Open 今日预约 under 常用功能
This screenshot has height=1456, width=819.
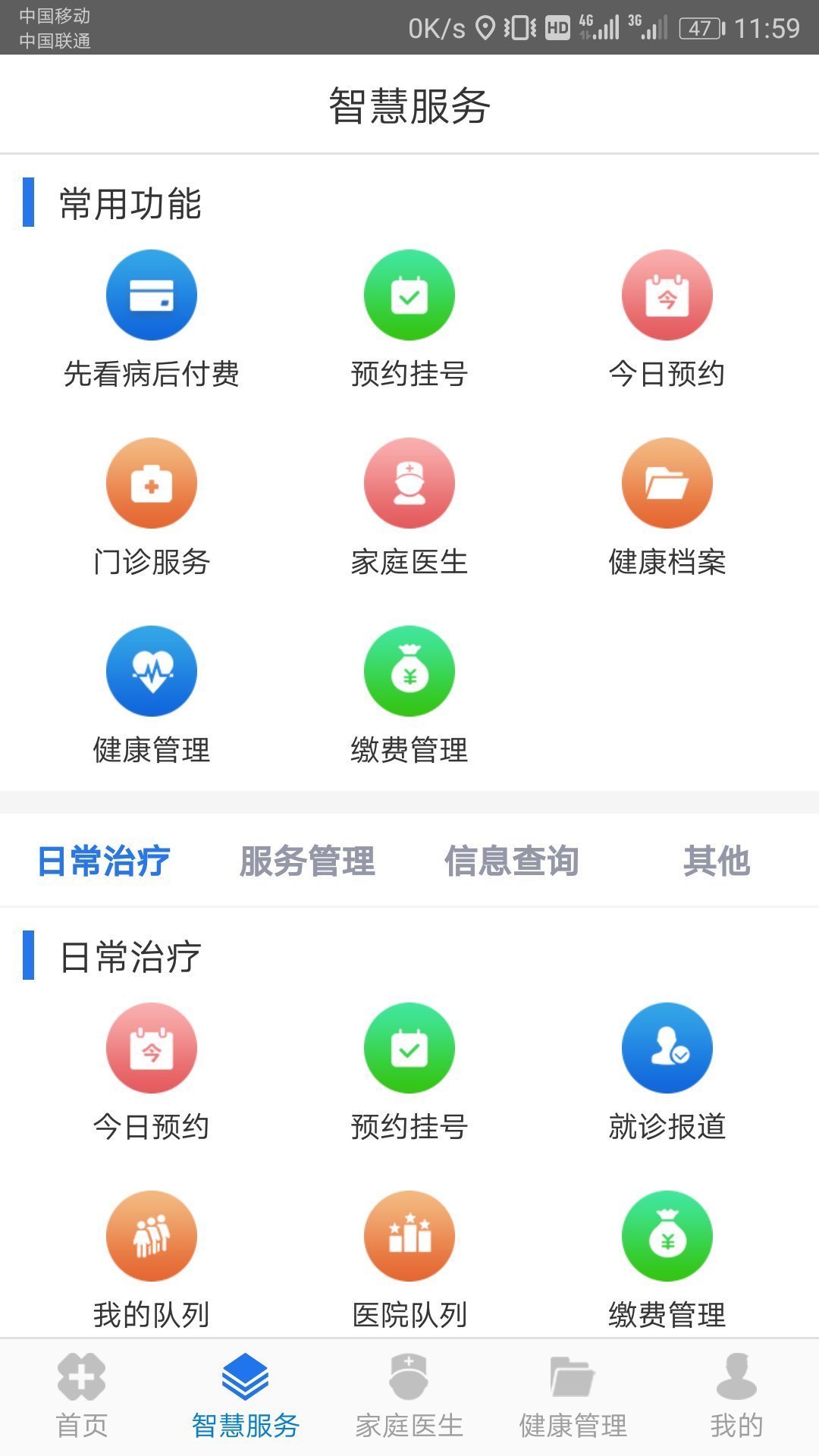coord(667,296)
